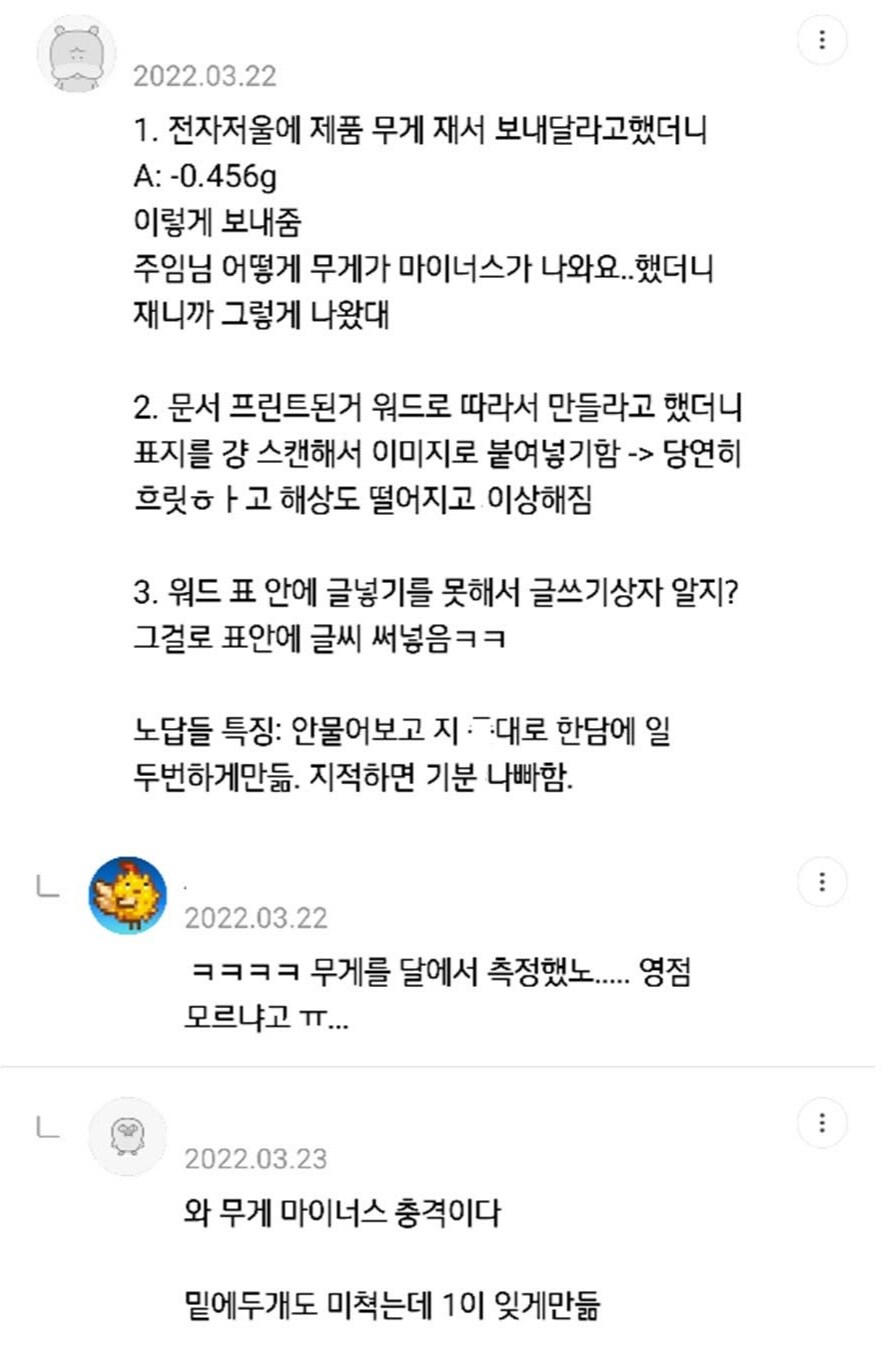Expand reply options for the 2022.03.23 comment
The image size is (888, 1350).
point(823,1123)
